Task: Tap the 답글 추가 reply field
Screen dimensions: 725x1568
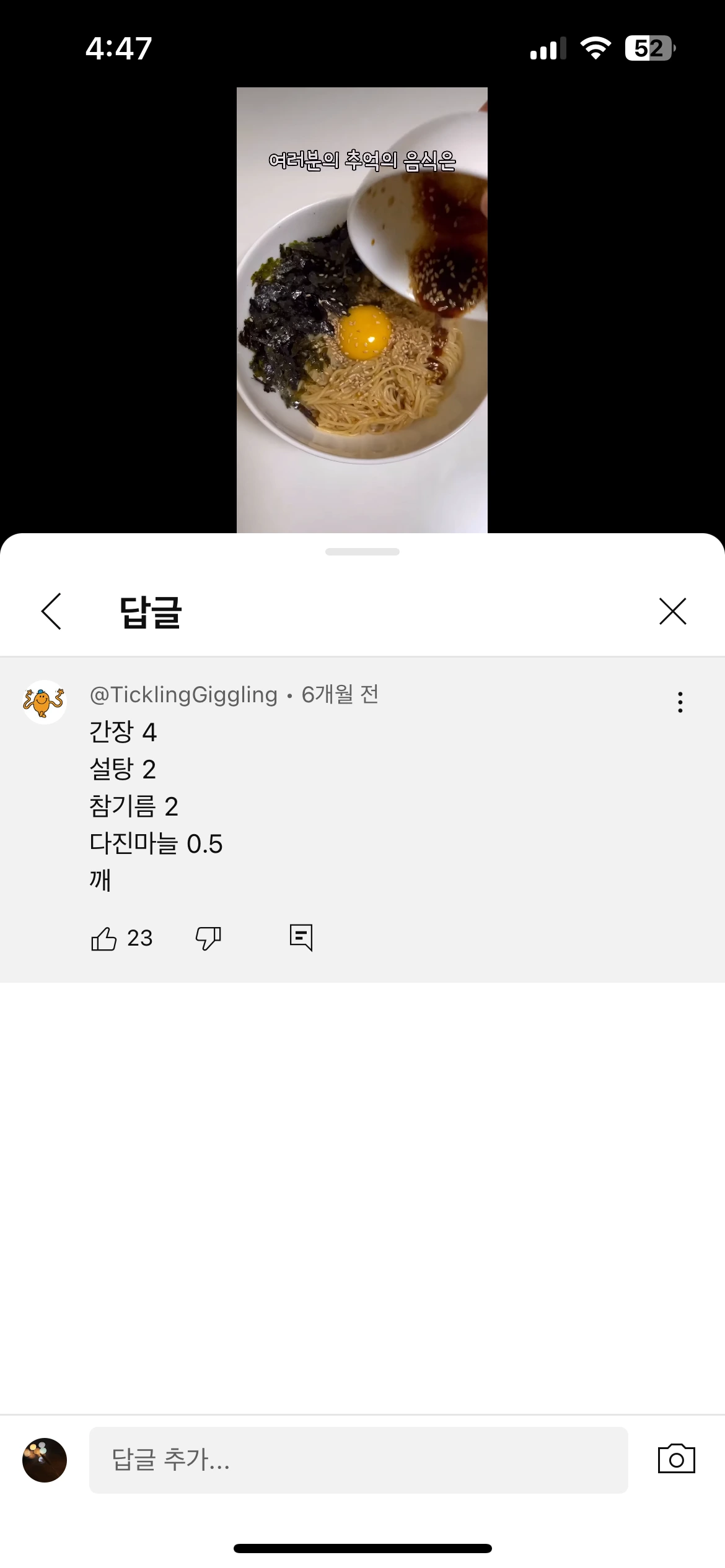Action: [x=358, y=1460]
